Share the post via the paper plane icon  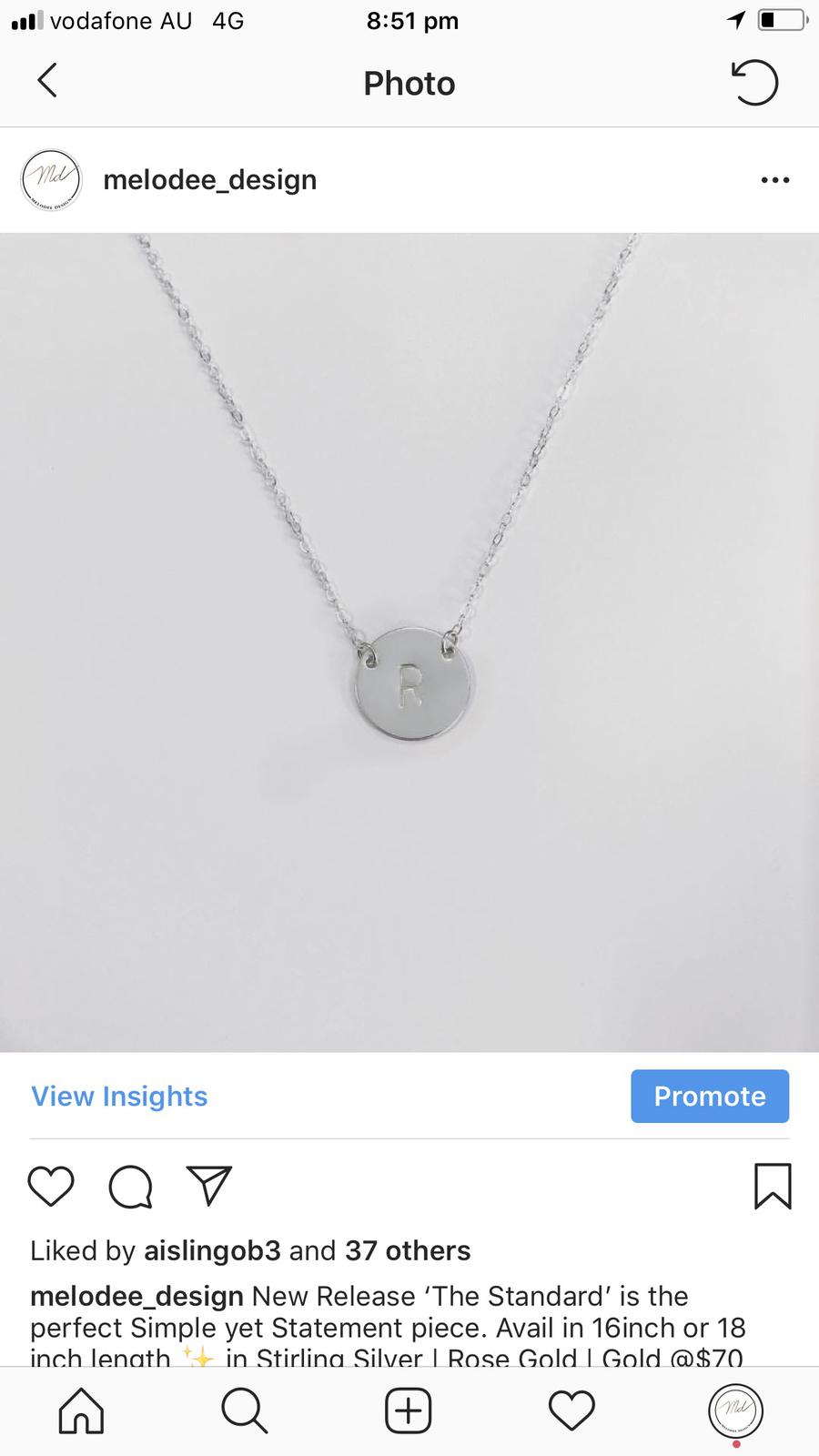click(209, 1187)
